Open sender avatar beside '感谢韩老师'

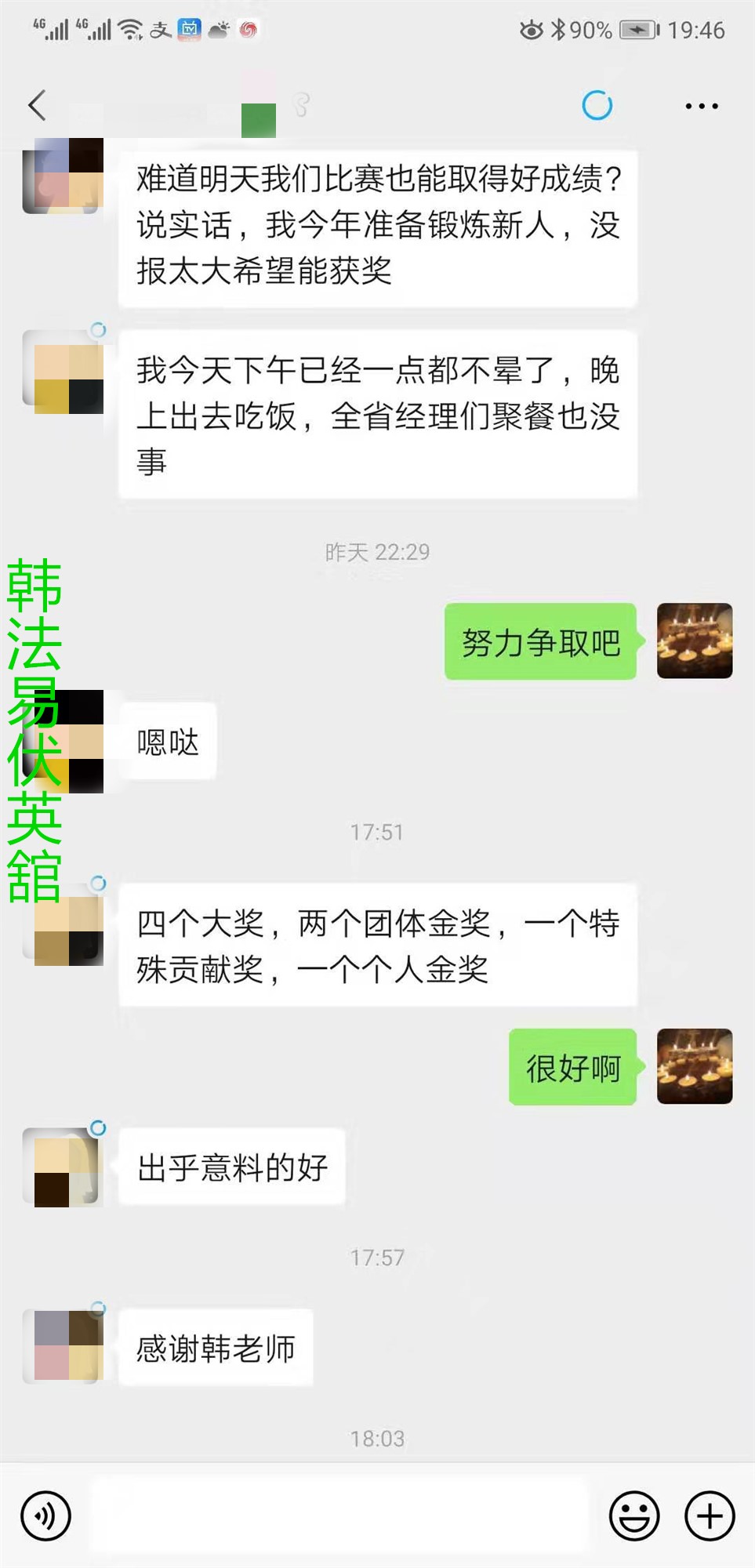tap(63, 1345)
